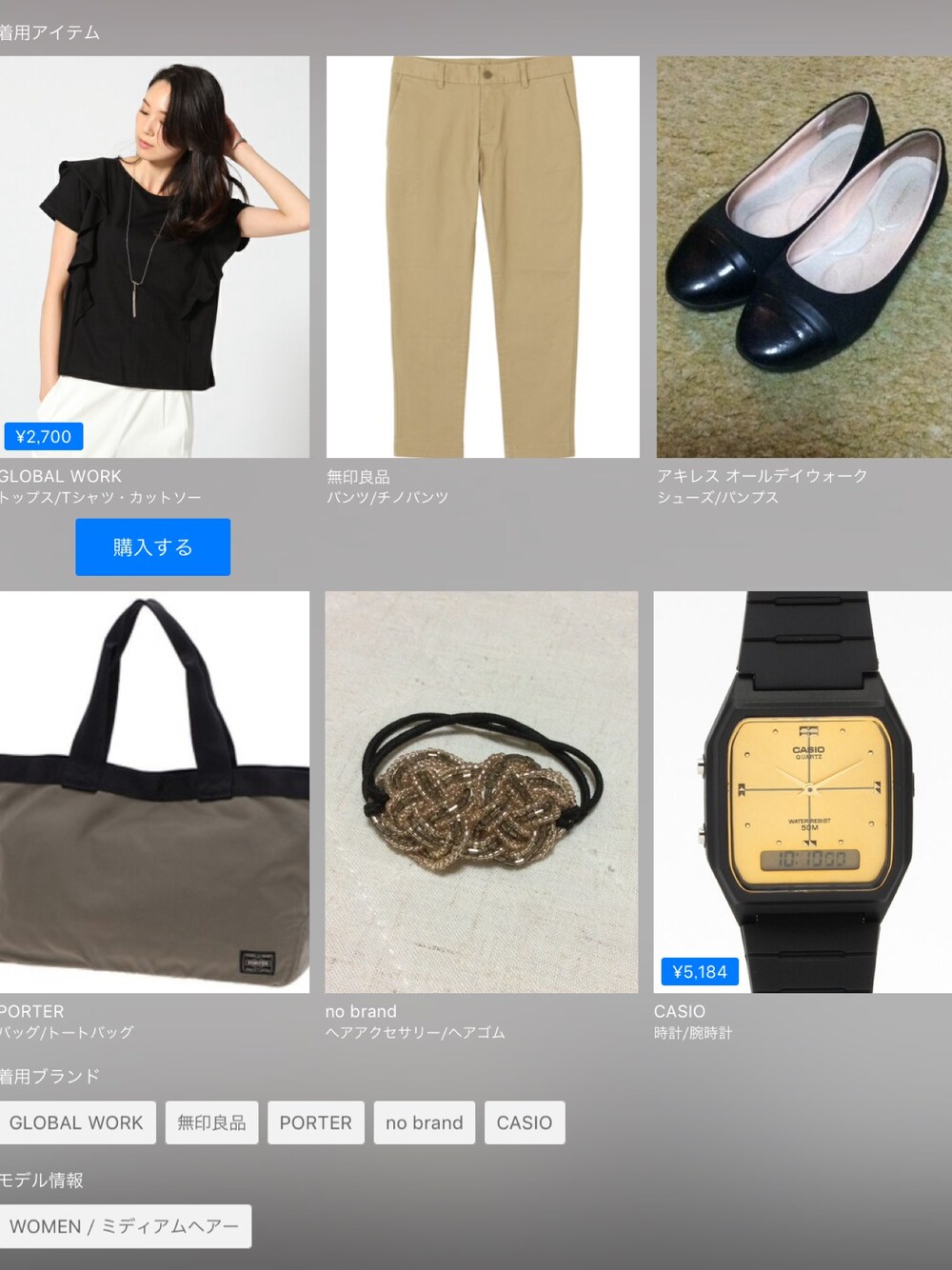Select the CASIO brand chip
952x1270 pixels.
click(524, 1122)
